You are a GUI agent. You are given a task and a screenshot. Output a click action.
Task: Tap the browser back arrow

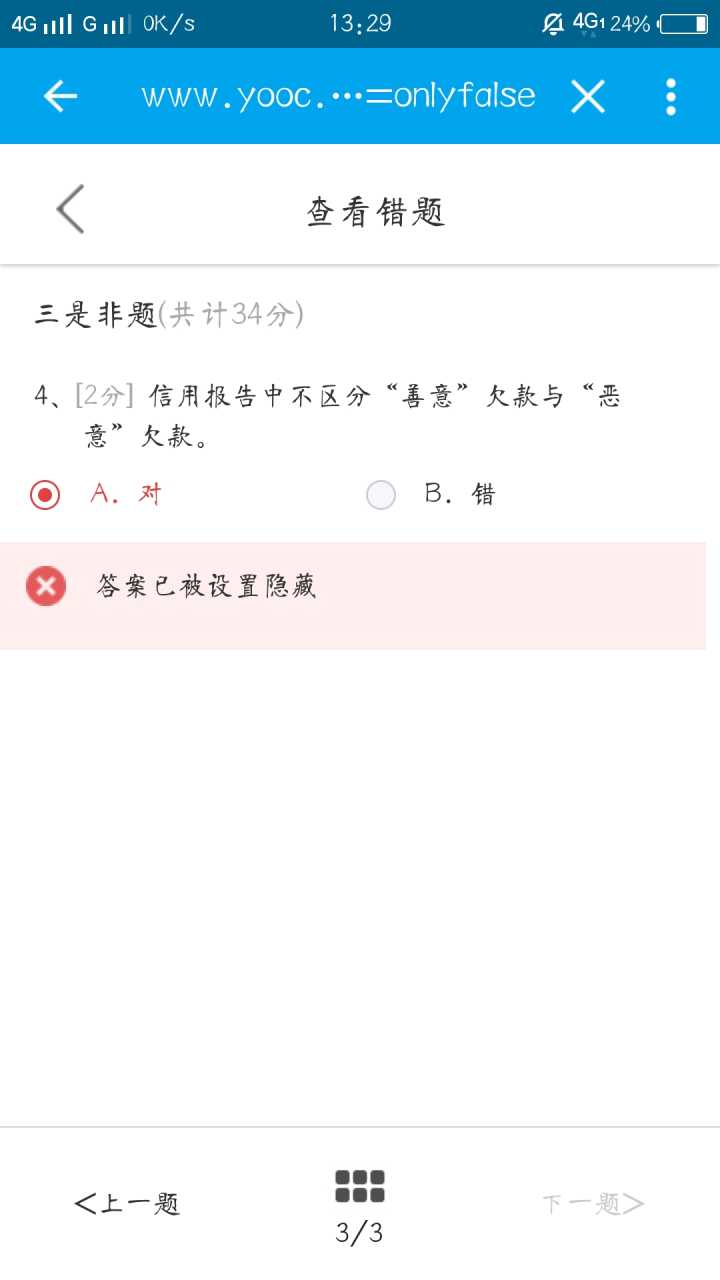click(60, 96)
